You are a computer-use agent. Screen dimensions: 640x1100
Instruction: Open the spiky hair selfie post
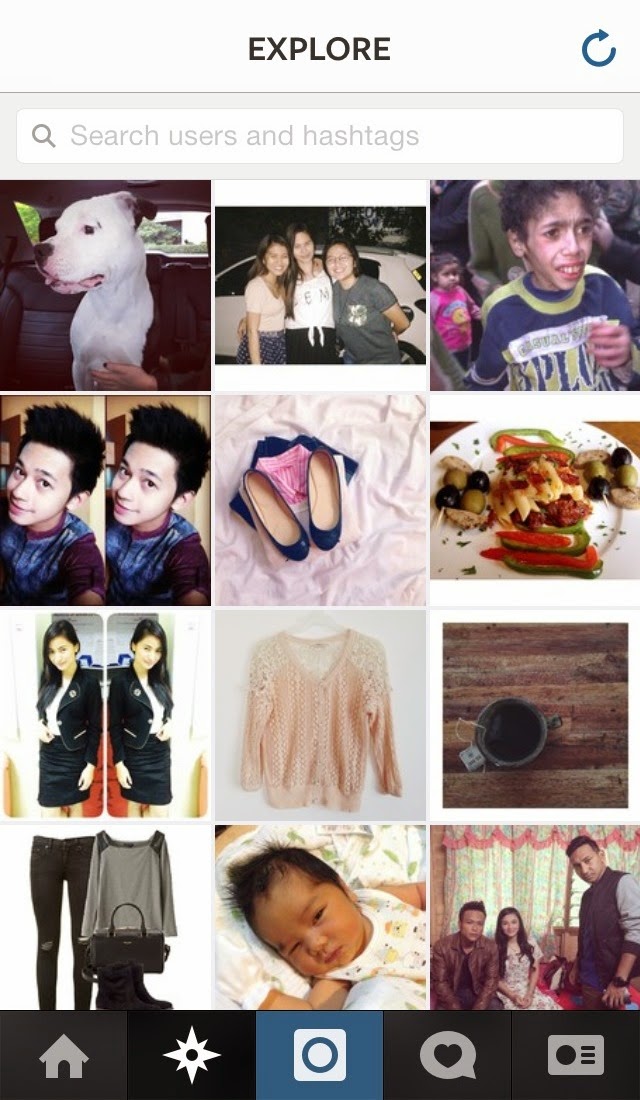pos(105,500)
